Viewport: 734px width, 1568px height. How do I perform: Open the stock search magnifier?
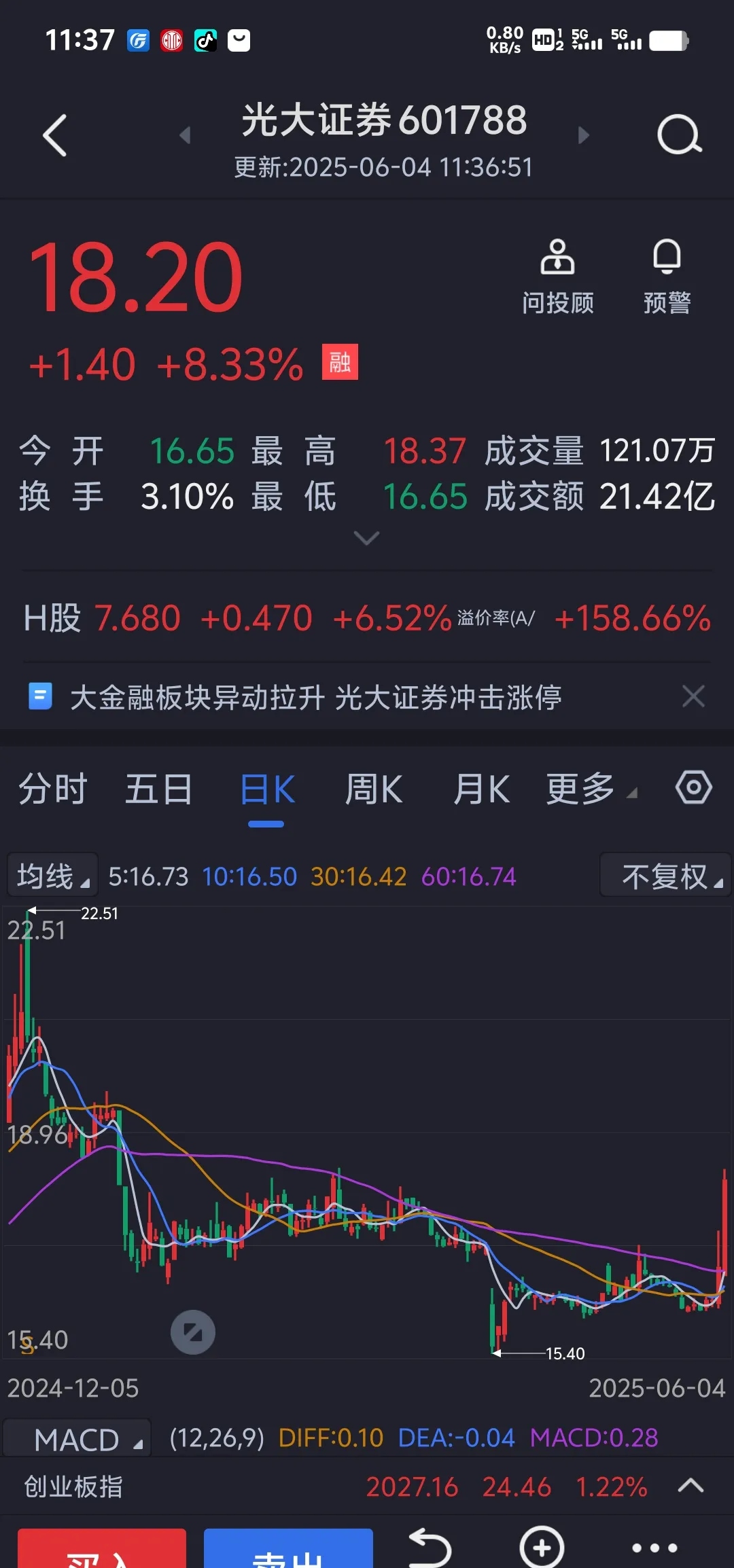680,135
